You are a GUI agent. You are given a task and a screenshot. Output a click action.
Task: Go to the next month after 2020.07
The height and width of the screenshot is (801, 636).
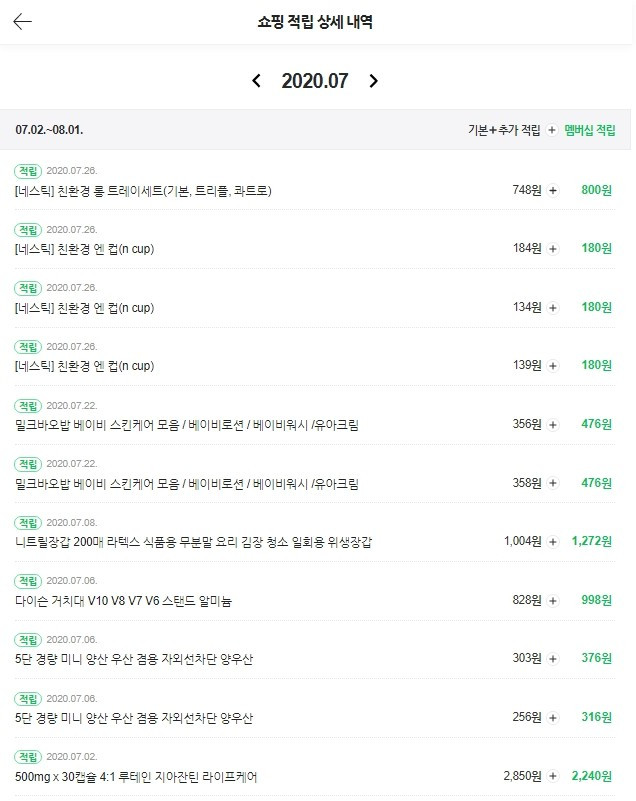[373, 81]
